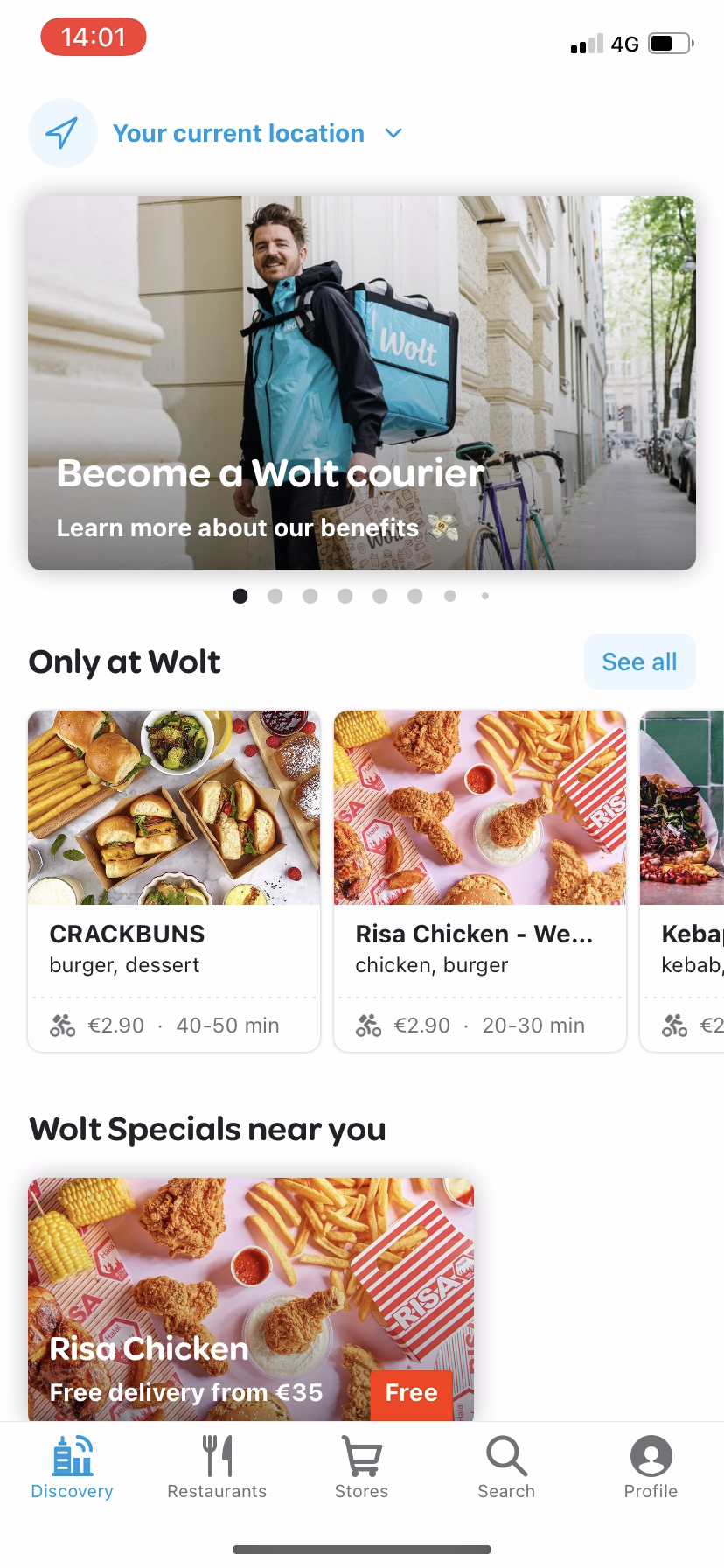The height and width of the screenshot is (1568, 724).
Task: Tap the location arrow icon in the circle
Action: (x=62, y=132)
